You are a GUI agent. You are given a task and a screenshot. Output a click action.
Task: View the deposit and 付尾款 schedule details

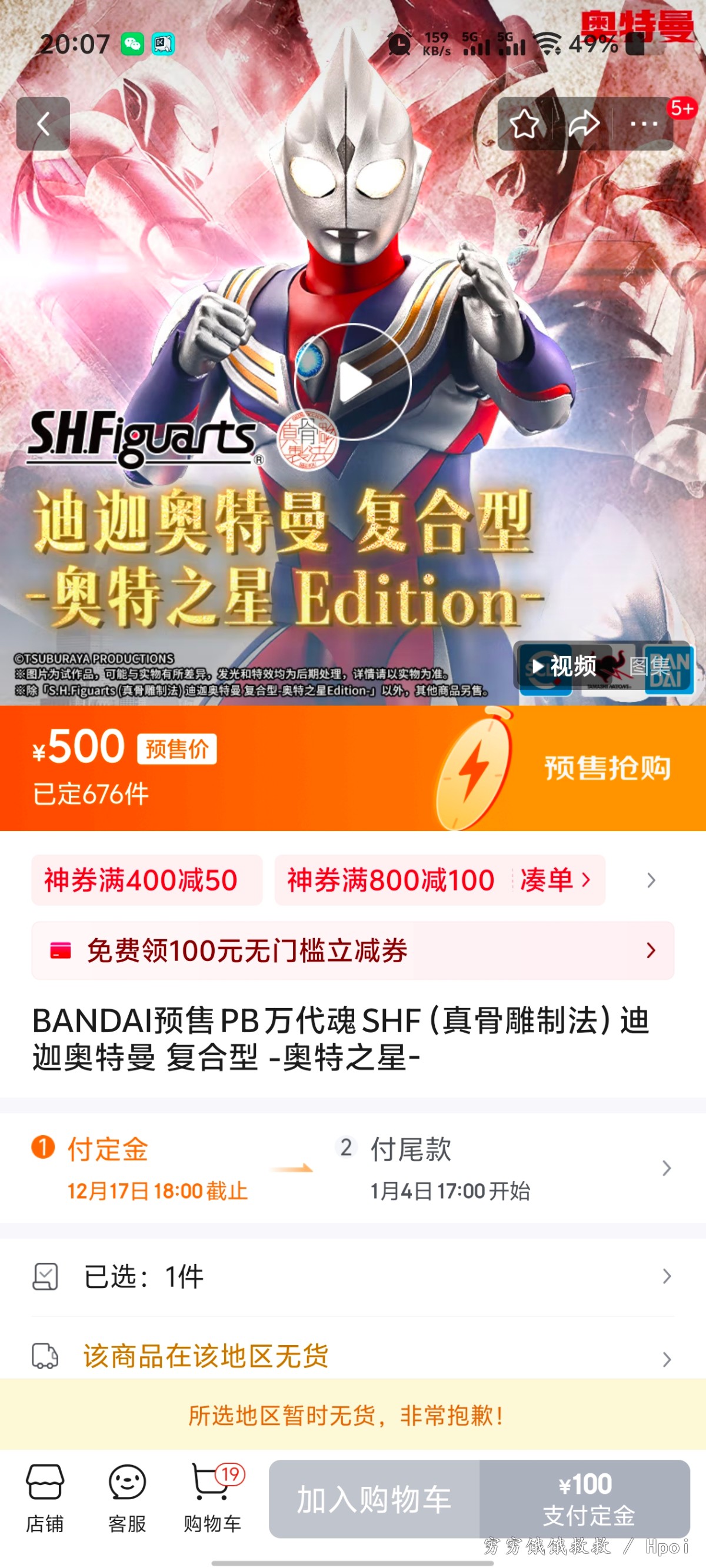pyautogui.click(x=666, y=1168)
